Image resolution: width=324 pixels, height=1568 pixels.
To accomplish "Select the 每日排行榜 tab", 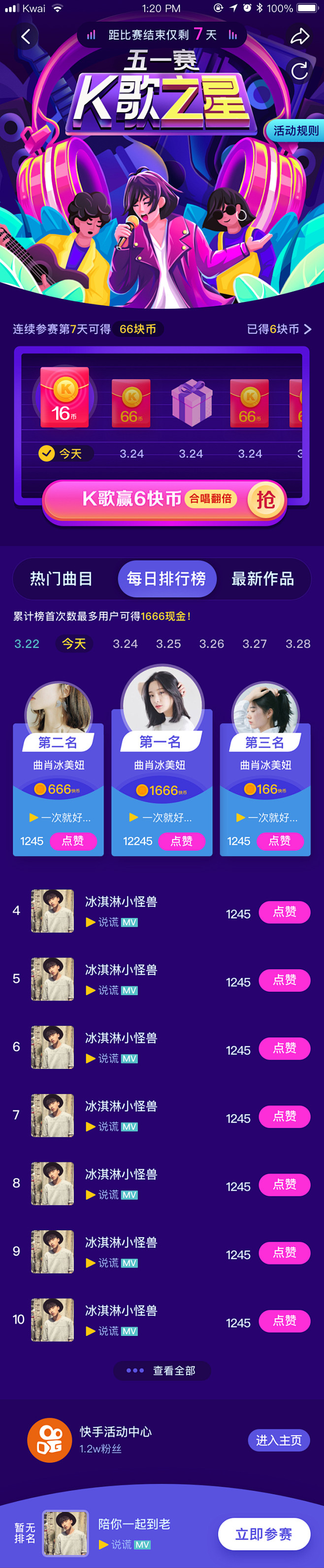I will (166, 578).
